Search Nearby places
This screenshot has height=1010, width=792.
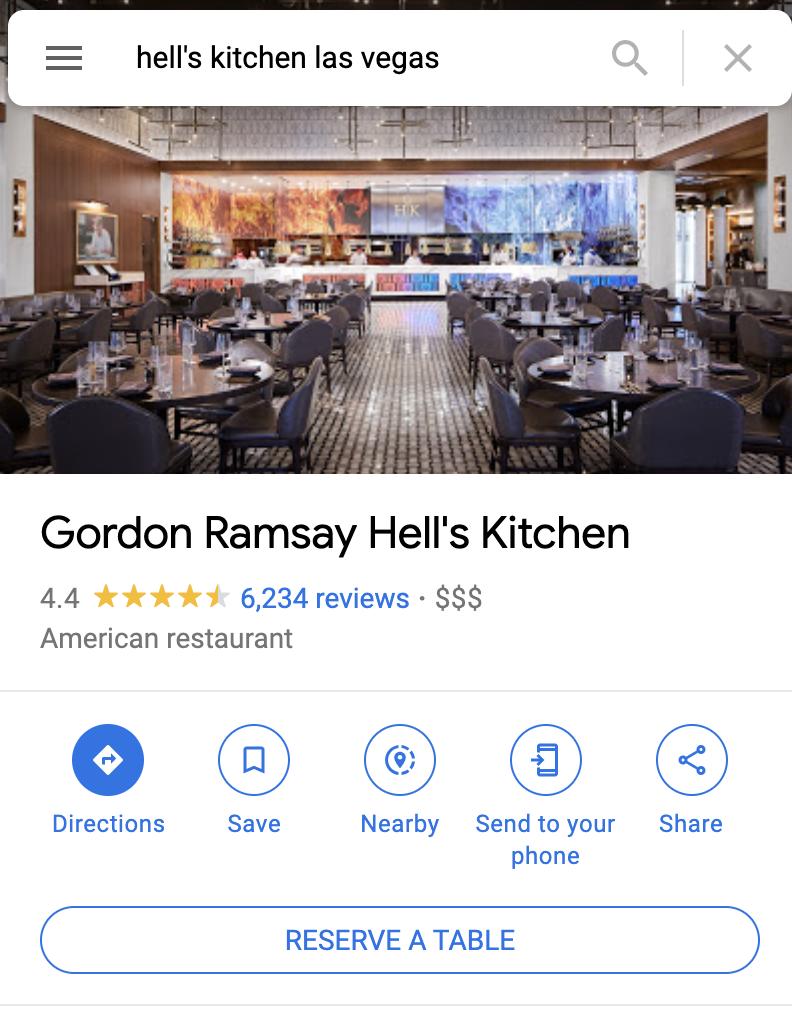tap(400, 761)
